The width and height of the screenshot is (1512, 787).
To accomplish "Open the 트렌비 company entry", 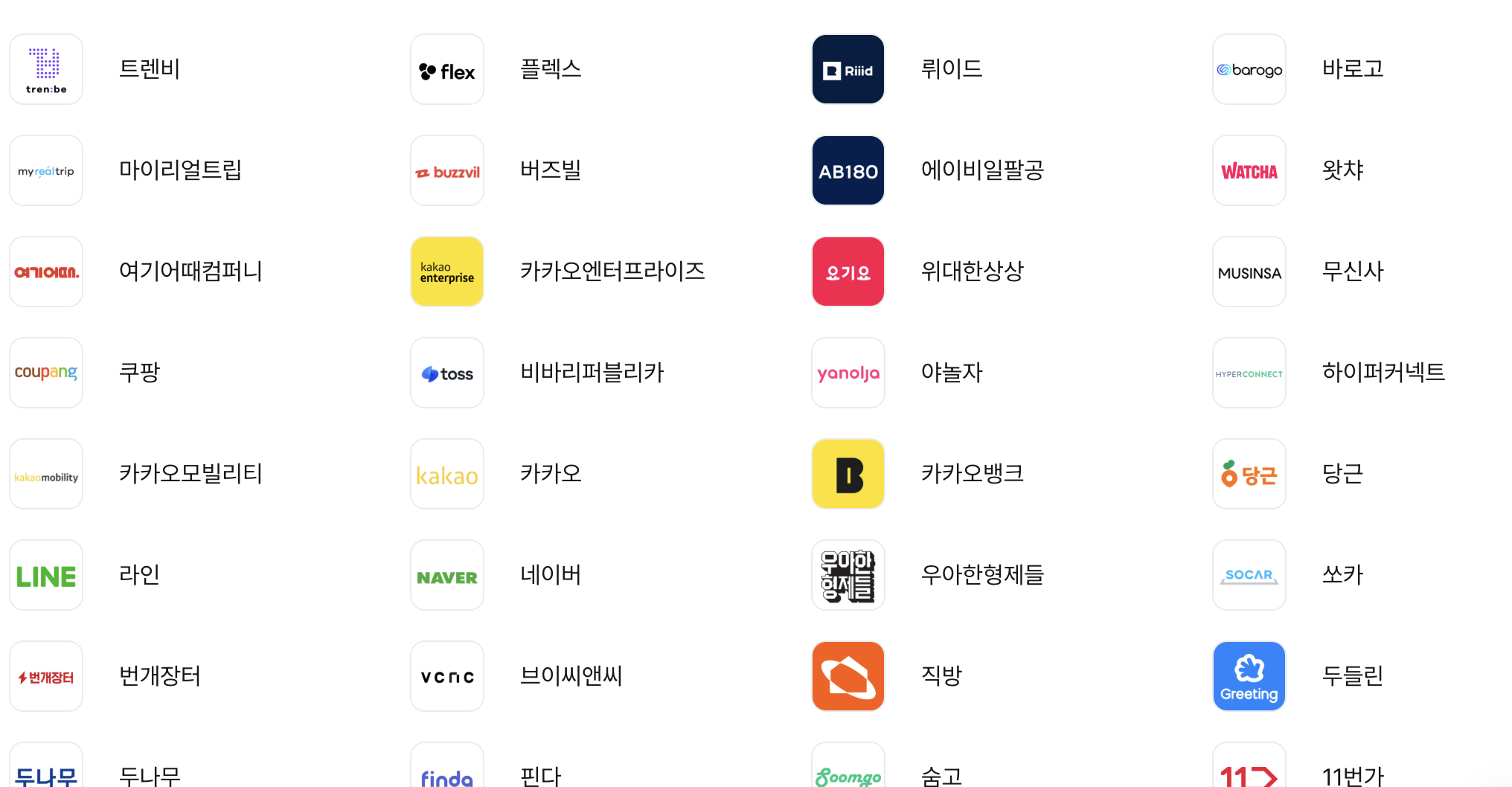I will (x=149, y=69).
